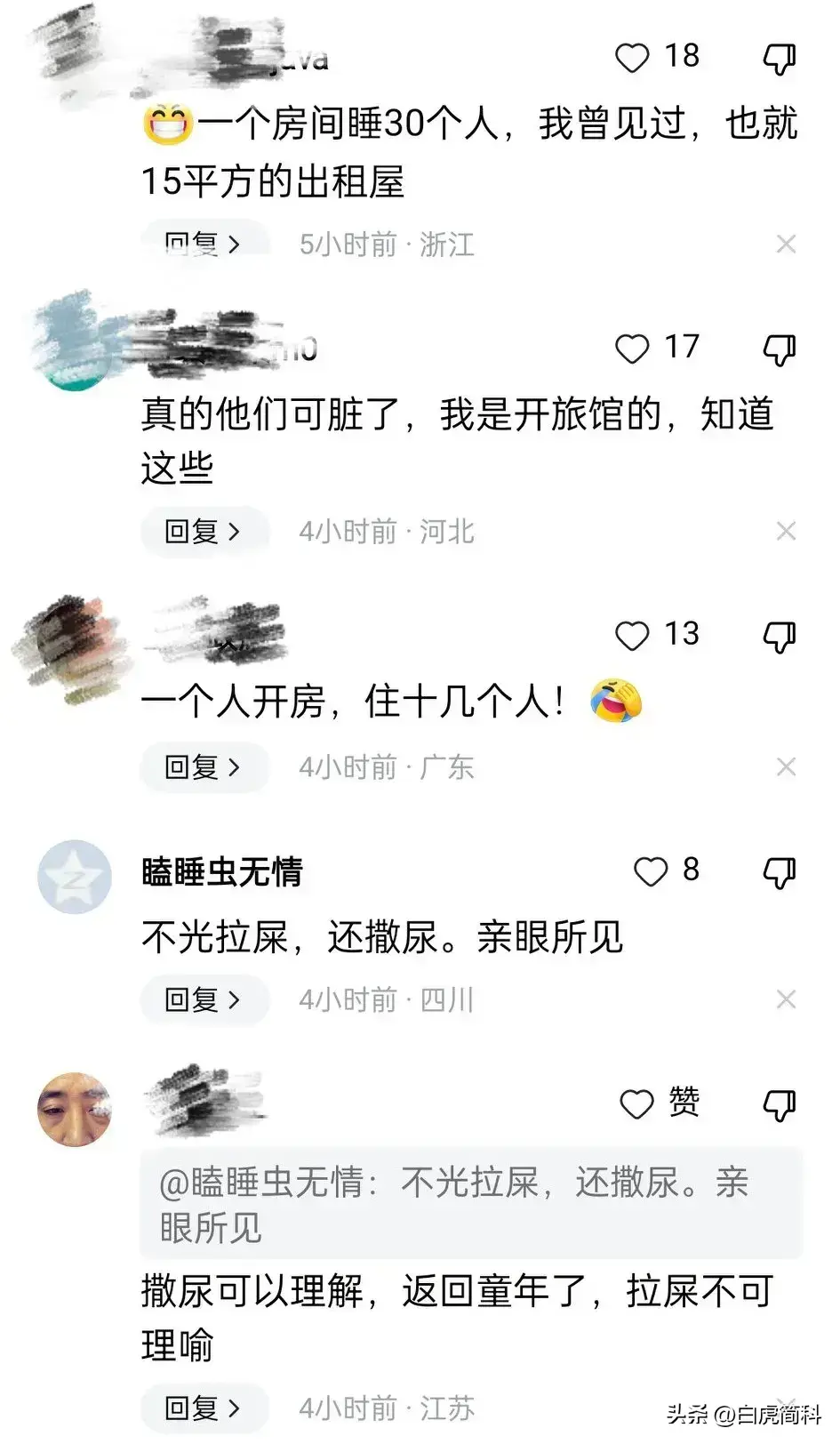Viewport: 840px width, 1444px height.
Task: Dismiss the comment from 浙江
Action: 786,244
